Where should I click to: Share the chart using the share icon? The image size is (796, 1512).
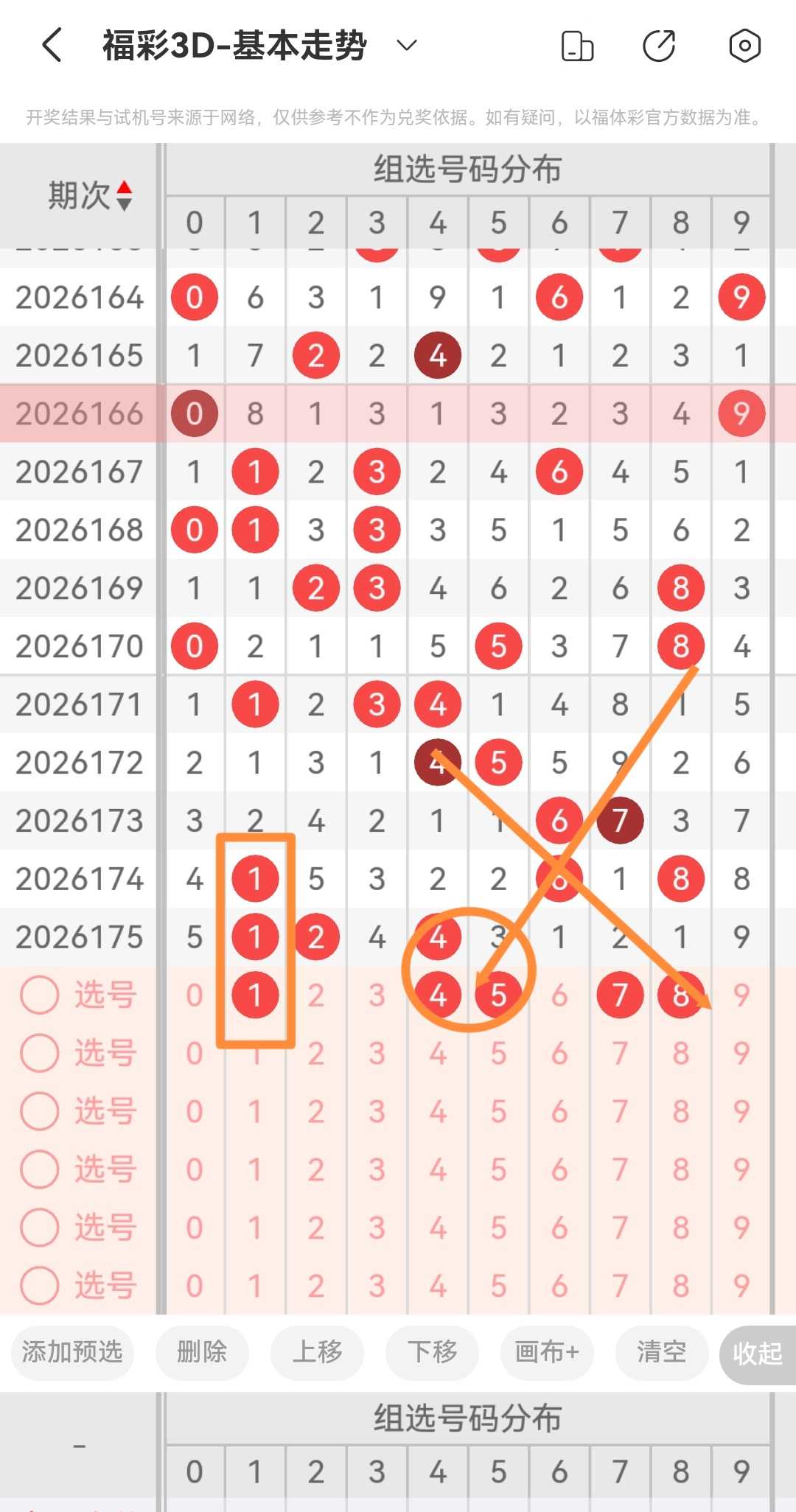(x=659, y=46)
